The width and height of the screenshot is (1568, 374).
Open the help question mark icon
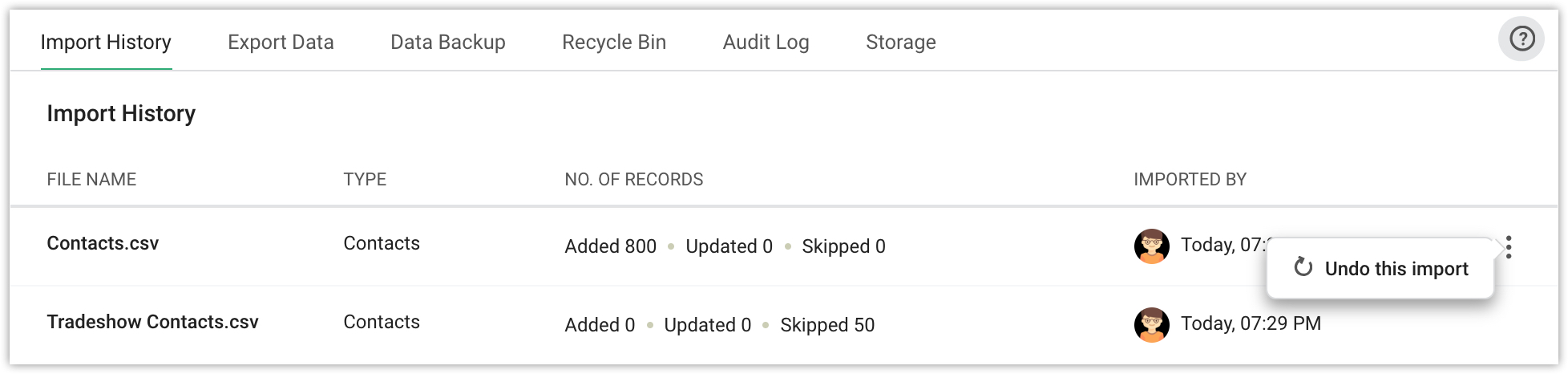coord(1521,39)
